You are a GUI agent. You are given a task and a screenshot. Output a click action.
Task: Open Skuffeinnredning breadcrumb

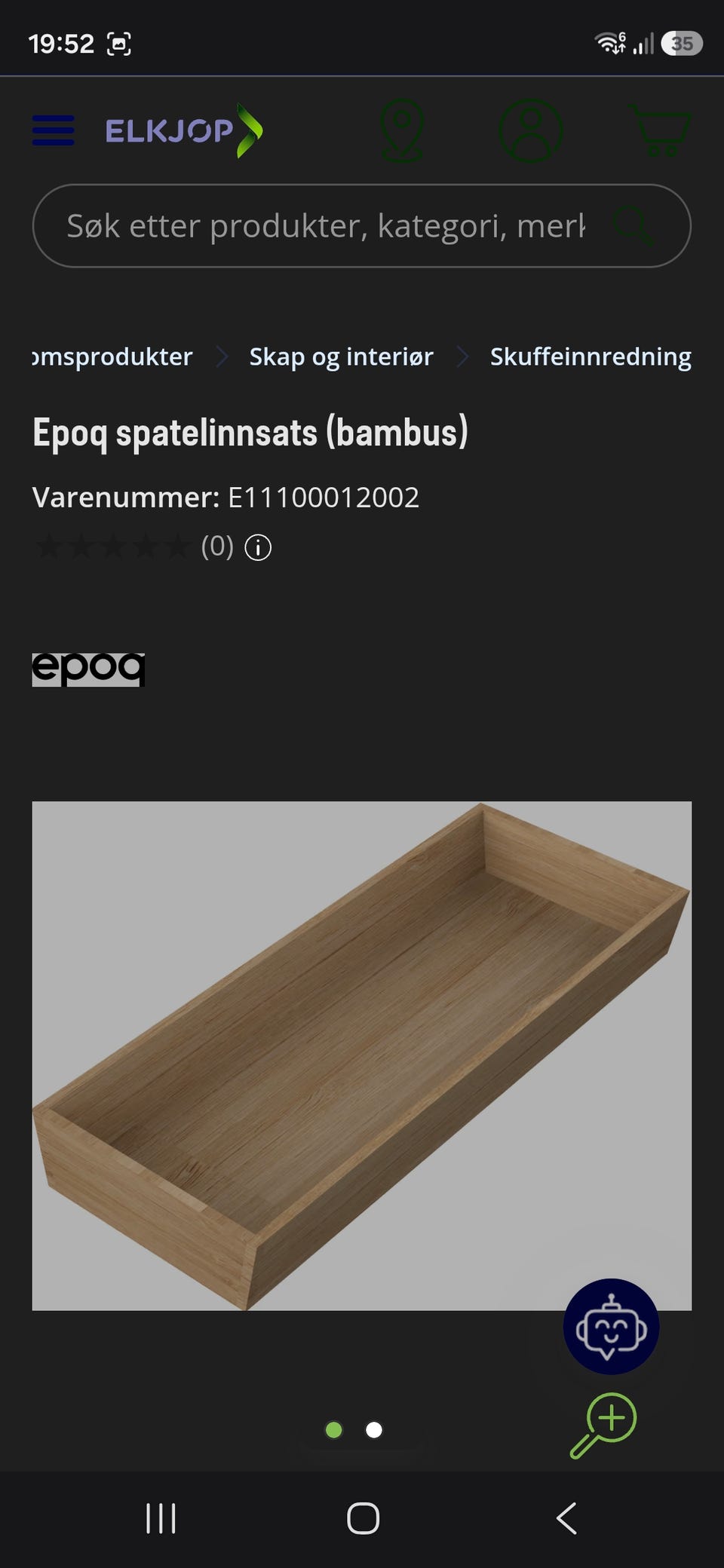point(591,357)
